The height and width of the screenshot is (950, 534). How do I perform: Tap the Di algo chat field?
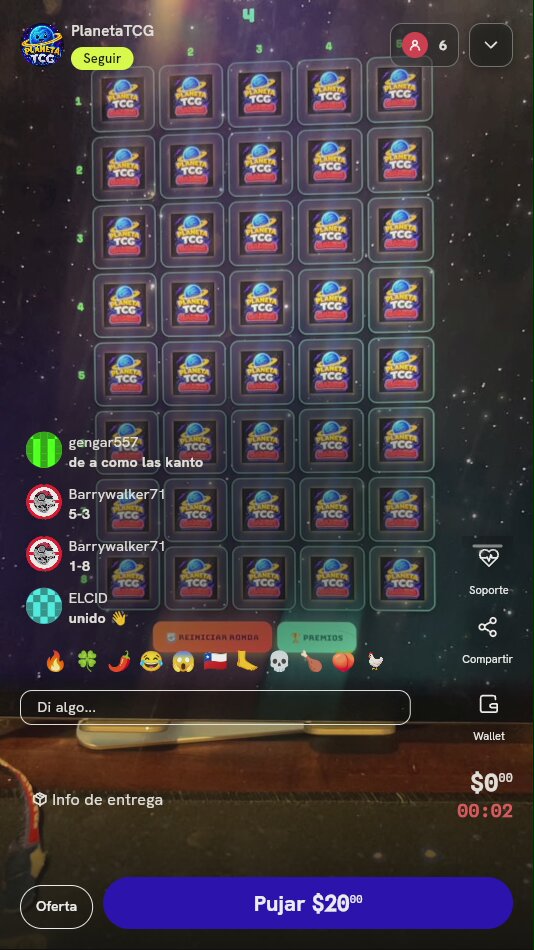[215, 707]
